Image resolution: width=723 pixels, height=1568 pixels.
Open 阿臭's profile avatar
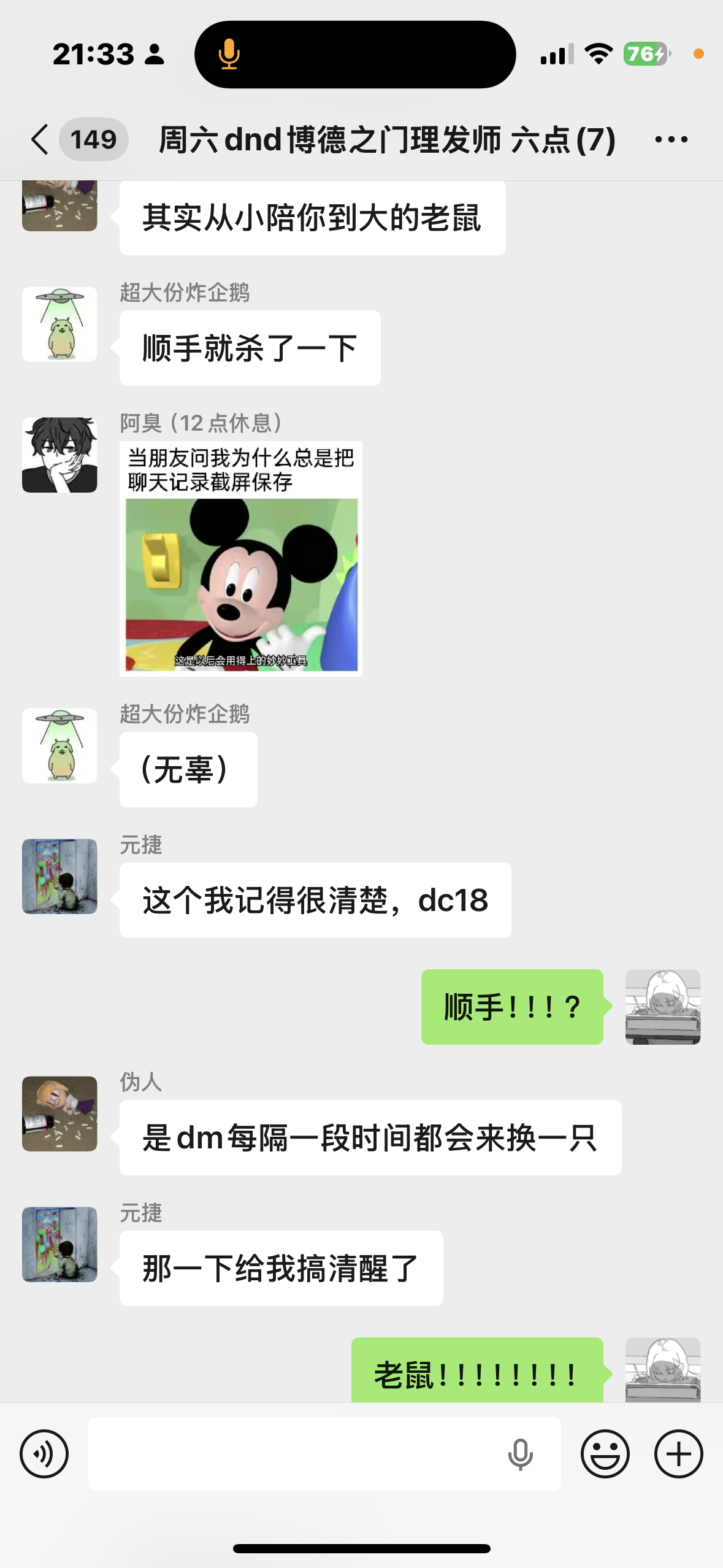[59, 455]
